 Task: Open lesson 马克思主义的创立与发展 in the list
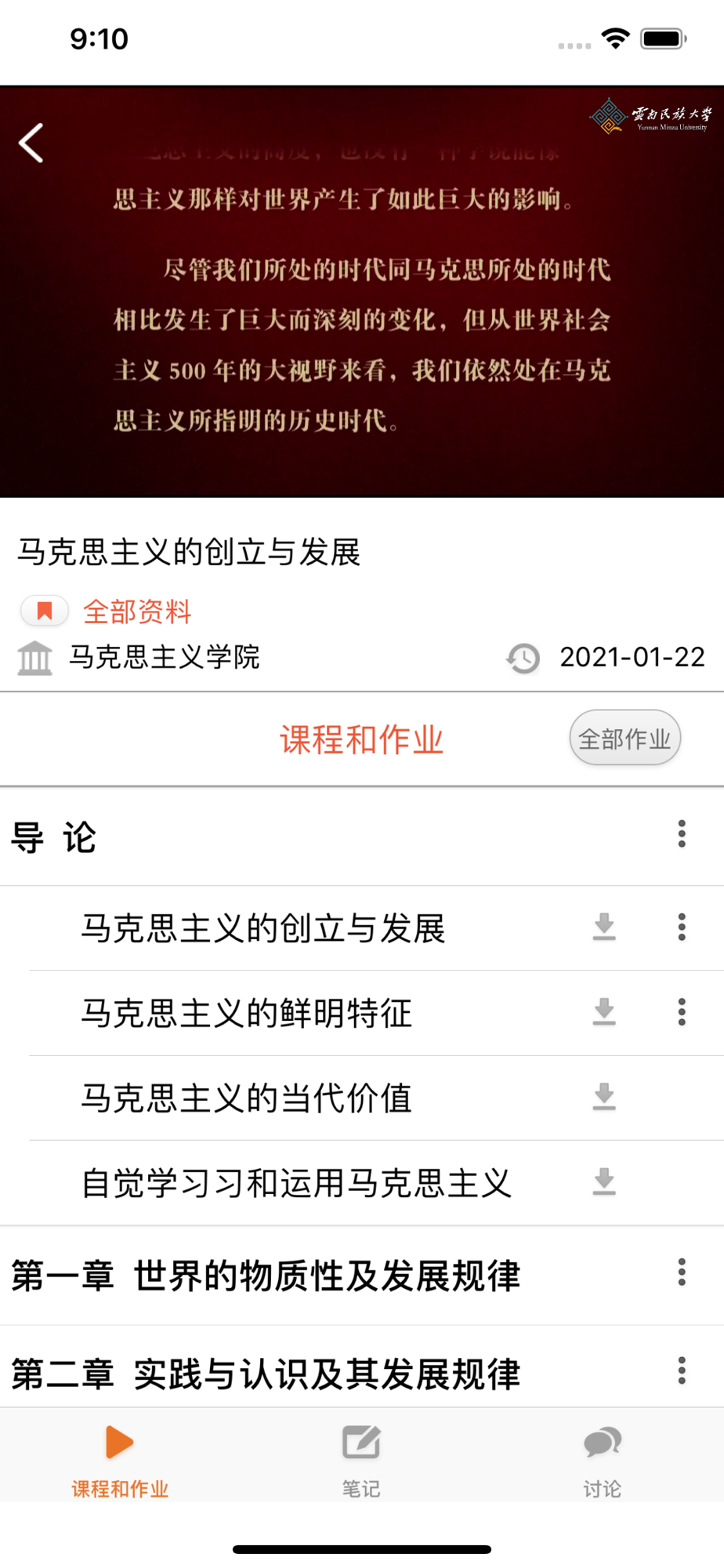(263, 928)
